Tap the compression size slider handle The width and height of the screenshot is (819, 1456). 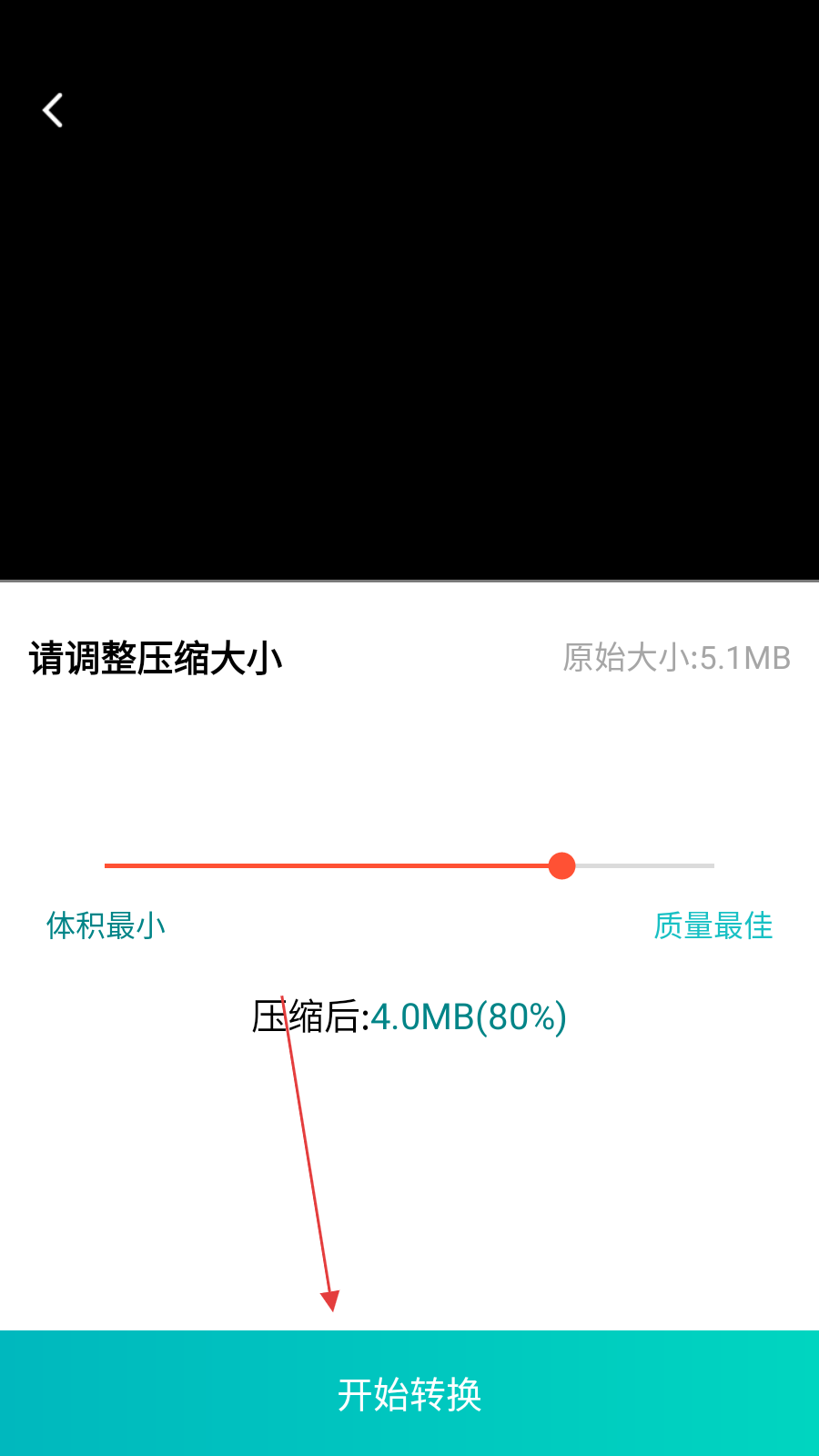562,865
